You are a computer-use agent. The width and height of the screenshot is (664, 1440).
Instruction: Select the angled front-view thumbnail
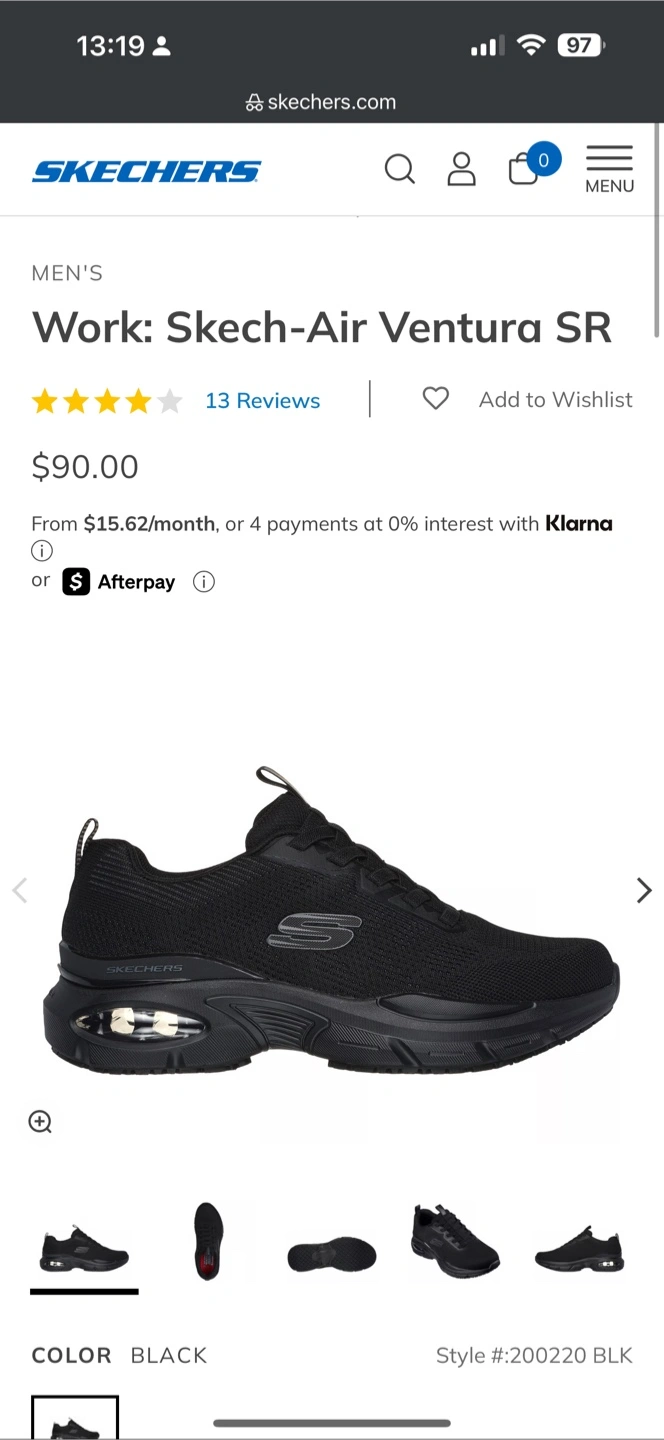coord(455,1241)
